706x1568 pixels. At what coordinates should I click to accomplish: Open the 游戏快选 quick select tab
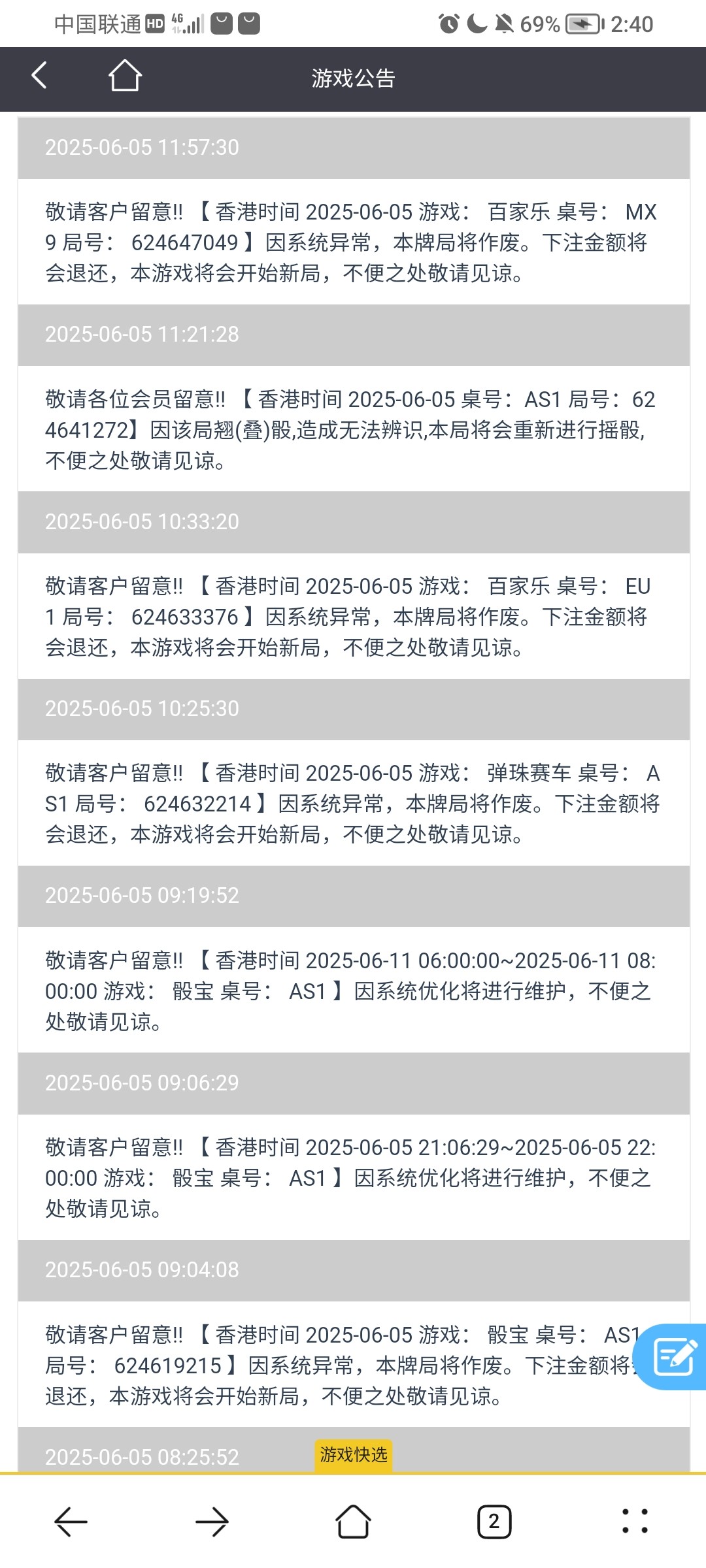354,1454
